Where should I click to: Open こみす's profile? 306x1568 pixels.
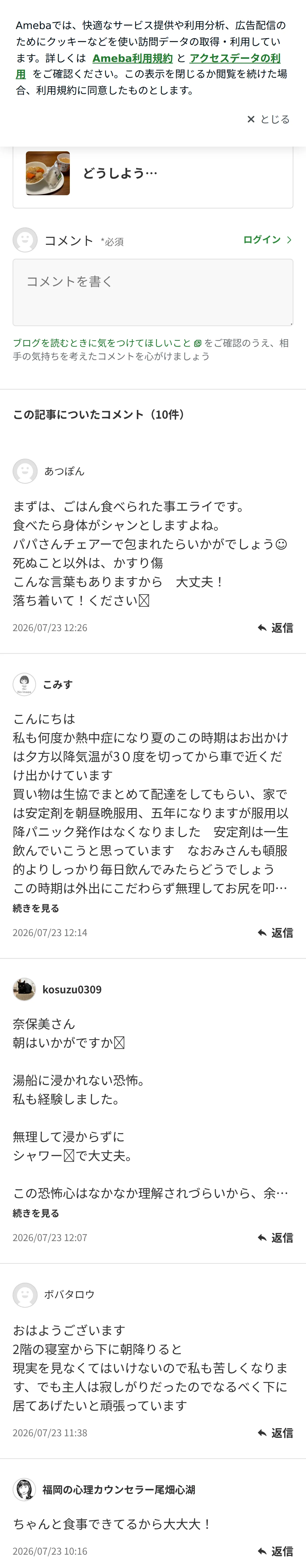tap(43, 684)
